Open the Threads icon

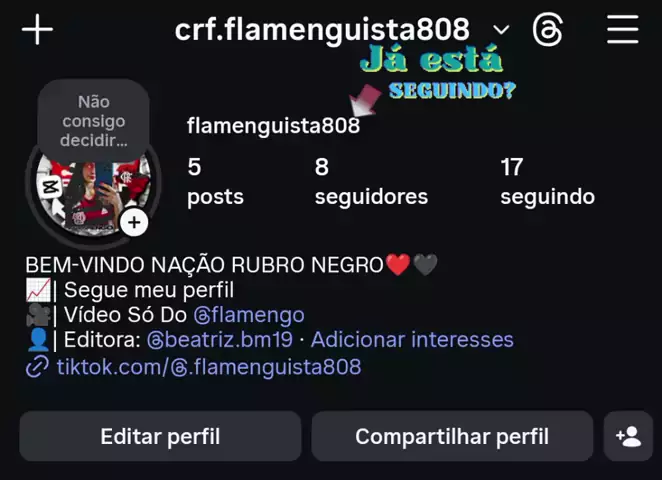coord(547,30)
